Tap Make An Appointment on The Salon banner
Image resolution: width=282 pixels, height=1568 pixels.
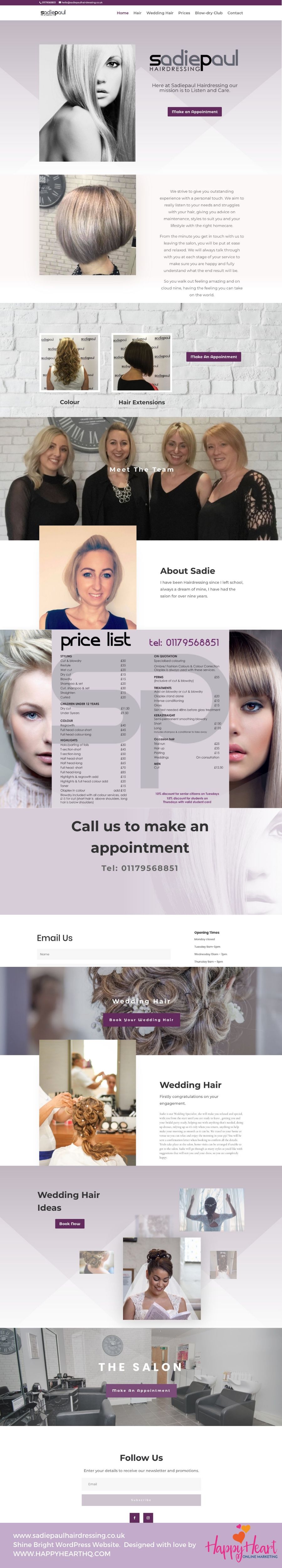pyautogui.click(x=141, y=1390)
